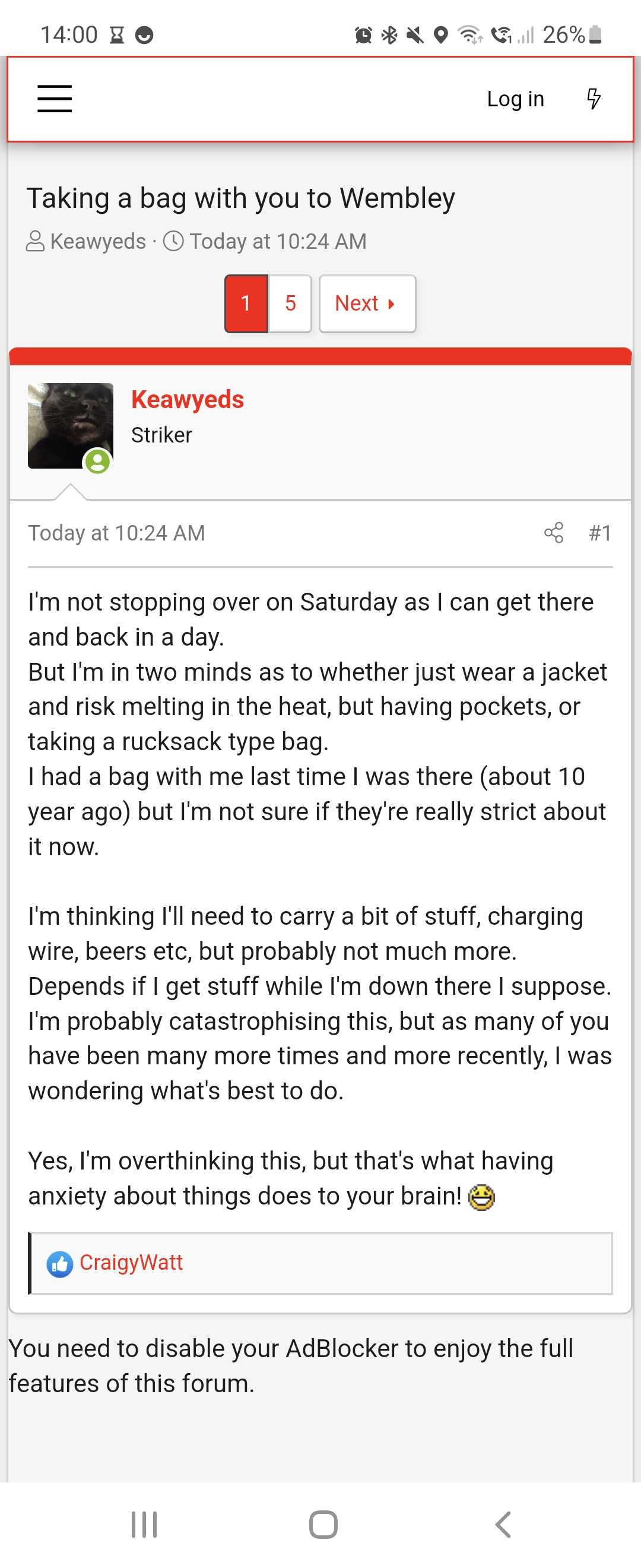The image size is (641, 1568).
Task: View CraigyWatt's profile in likes
Action: click(x=131, y=1263)
